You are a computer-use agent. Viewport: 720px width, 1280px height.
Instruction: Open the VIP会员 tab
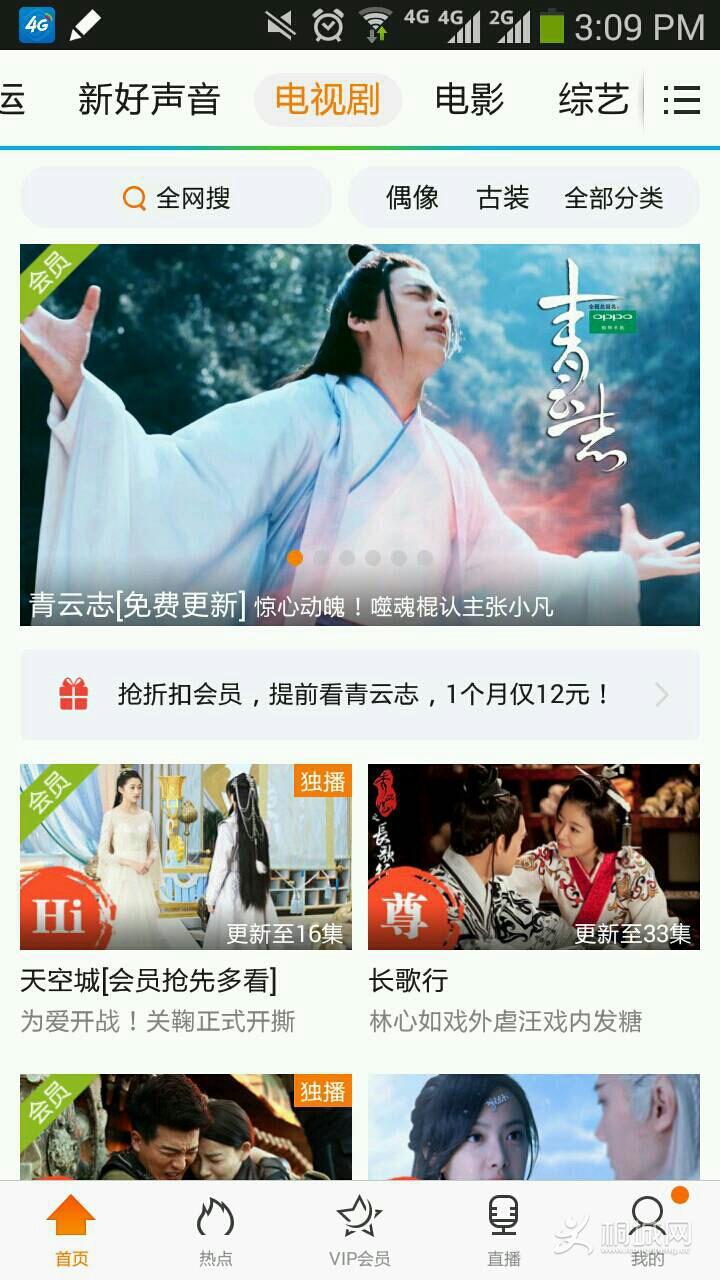[x=360, y=1231]
